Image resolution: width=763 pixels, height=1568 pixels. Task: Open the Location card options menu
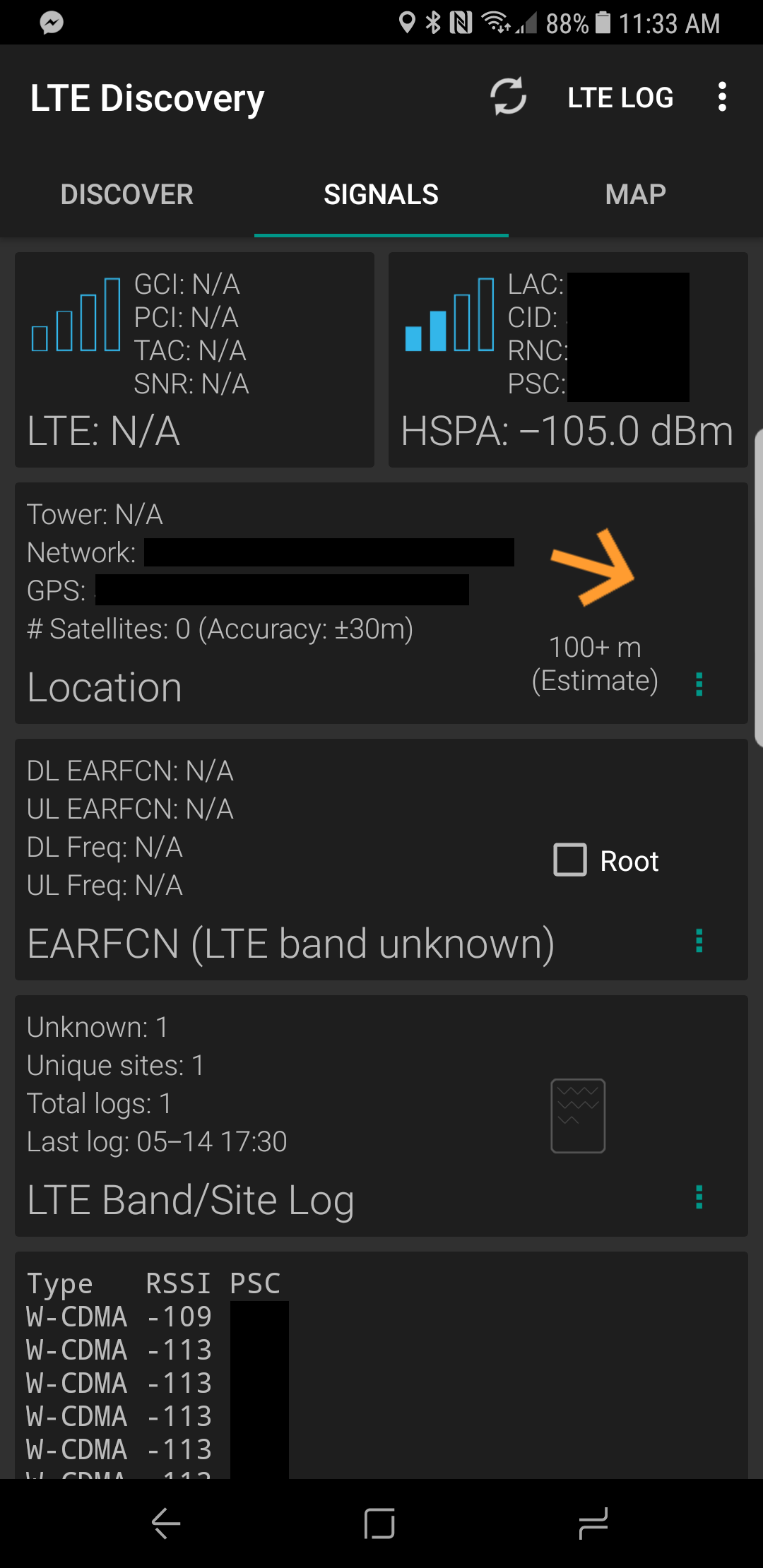(699, 684)
